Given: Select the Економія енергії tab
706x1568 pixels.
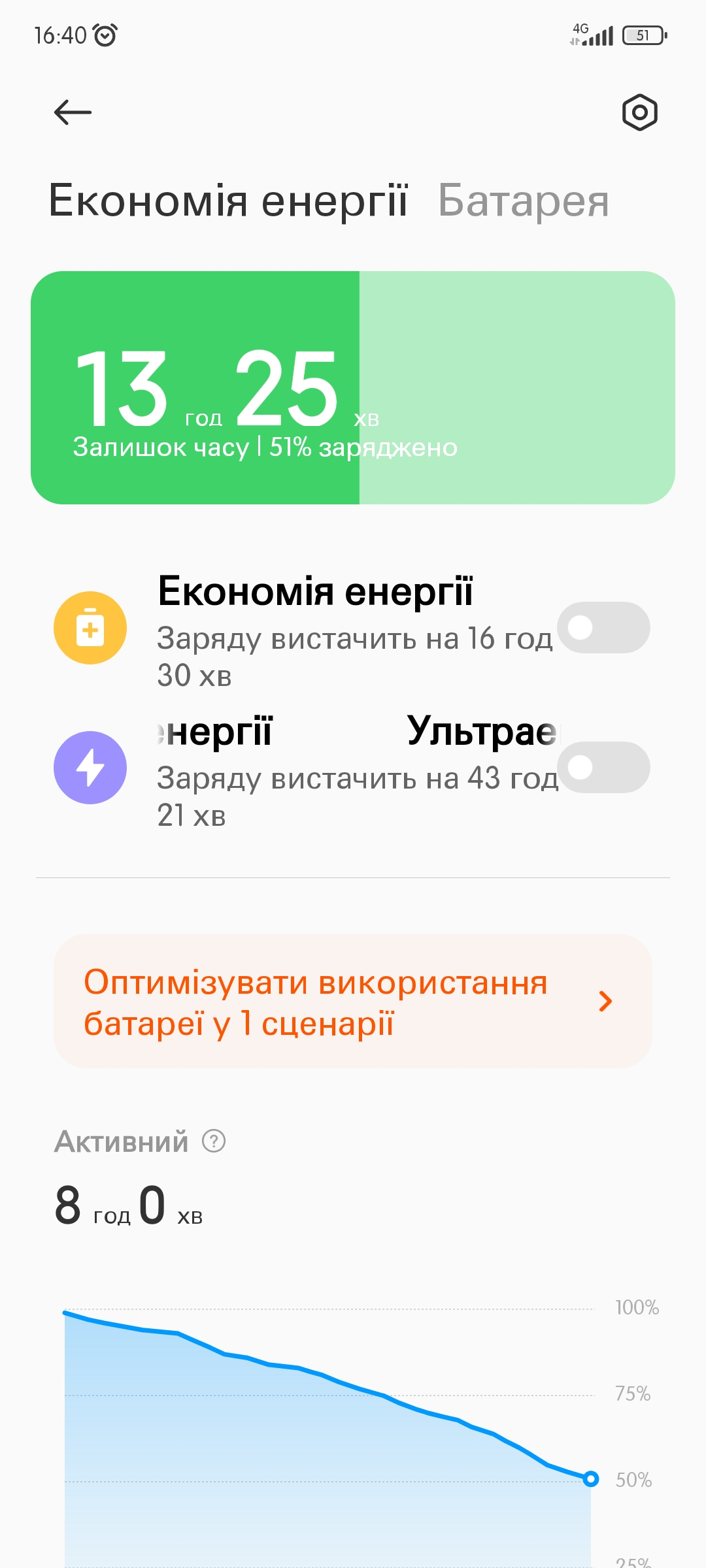Looking at the screenshot, I should (228, 201).
